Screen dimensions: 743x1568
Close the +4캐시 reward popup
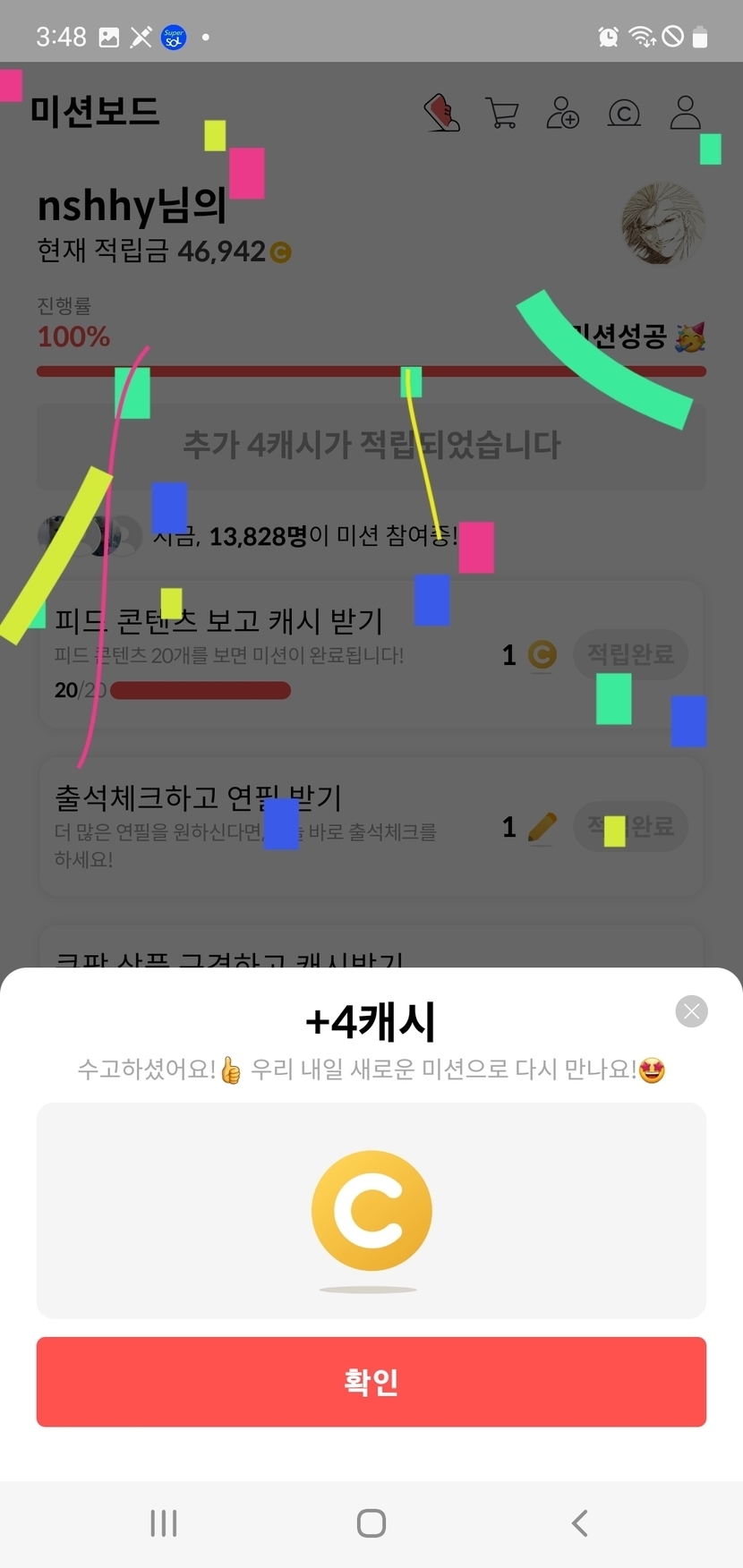click(691, 1011)
